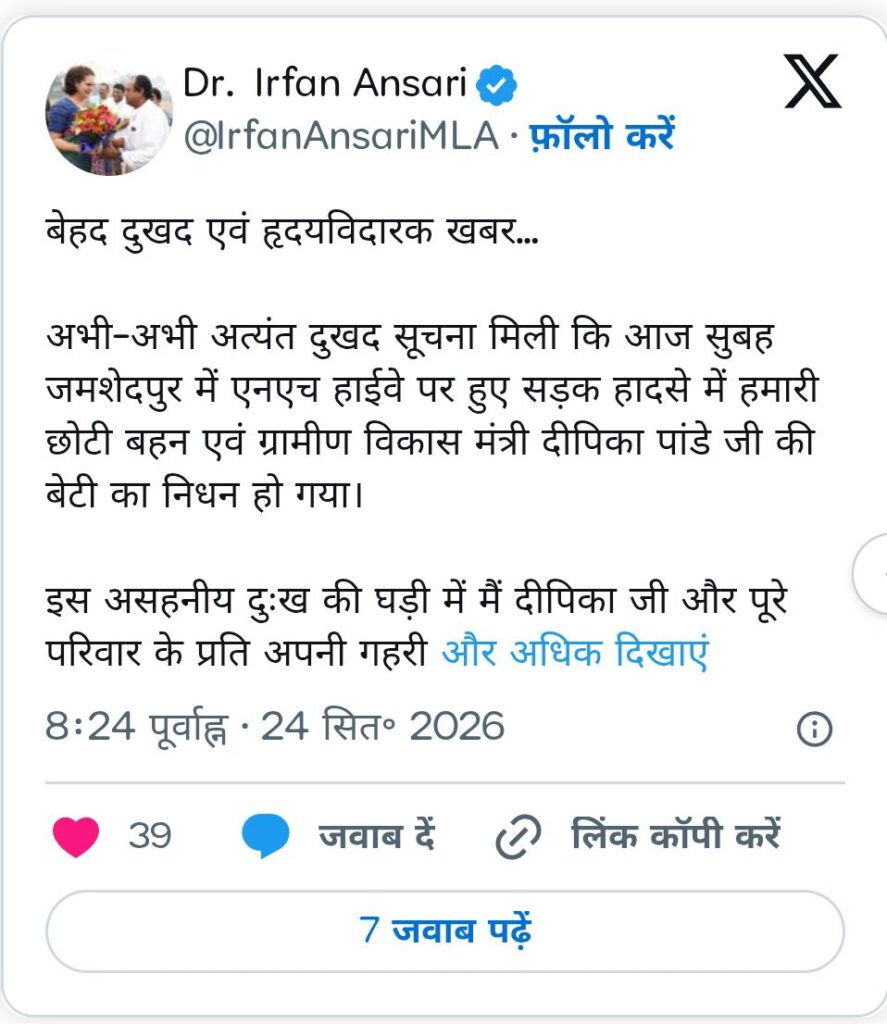This screenshot has height=1024, width=887.
Task: Reply using जवाब दें
Action: click(338, 836)
